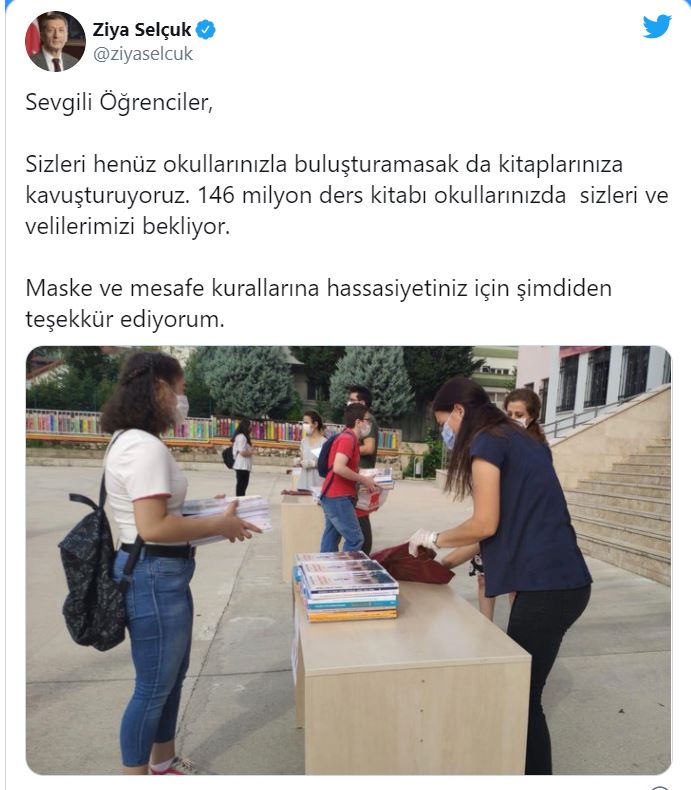Open the Ziya Selçuk display name link
The image size is (691, 790).
click(x=142, y=30)
